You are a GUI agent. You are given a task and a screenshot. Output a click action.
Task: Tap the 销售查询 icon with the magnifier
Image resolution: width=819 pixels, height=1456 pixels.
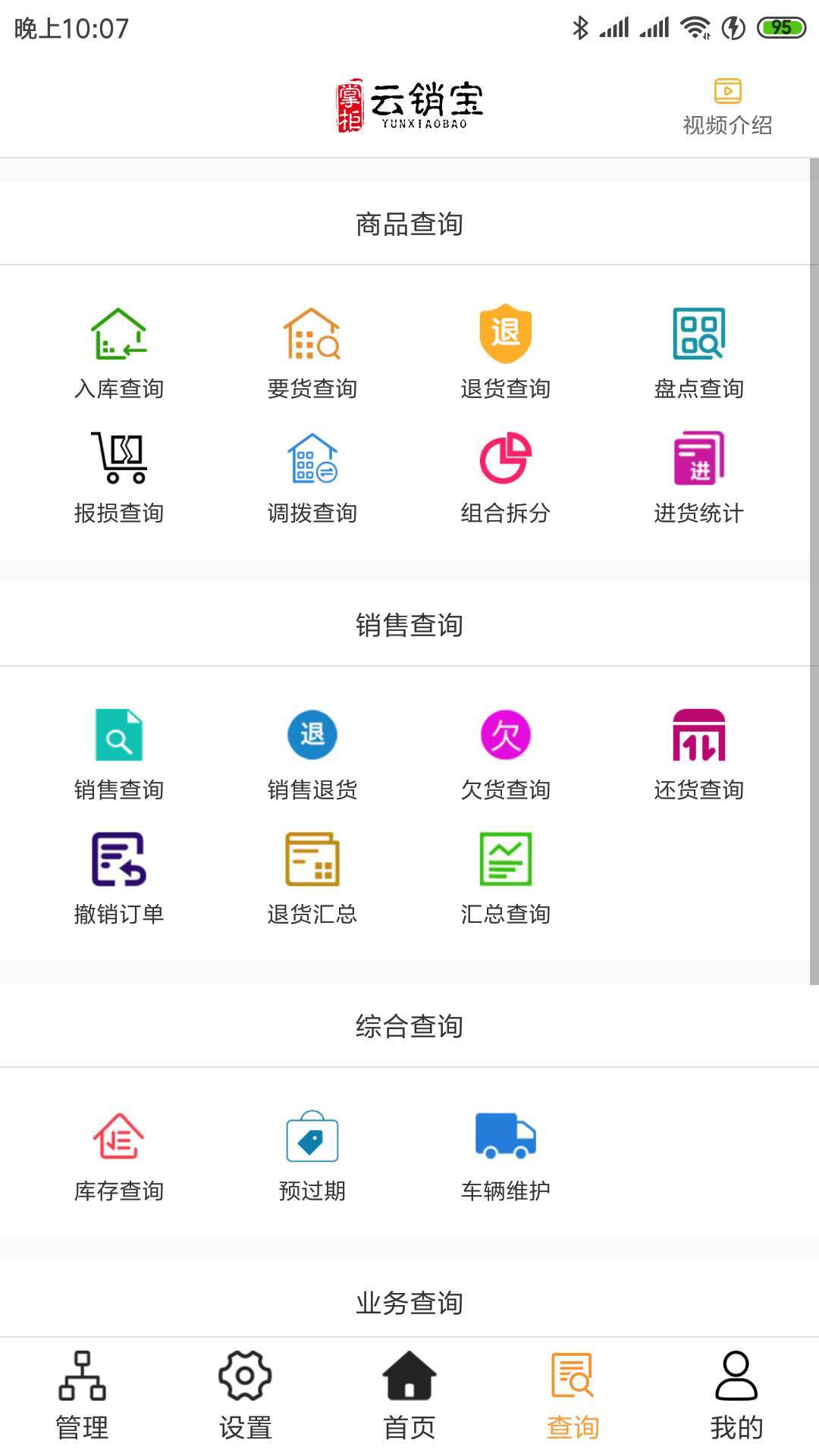pyautogui.click(x=119, y=736)
